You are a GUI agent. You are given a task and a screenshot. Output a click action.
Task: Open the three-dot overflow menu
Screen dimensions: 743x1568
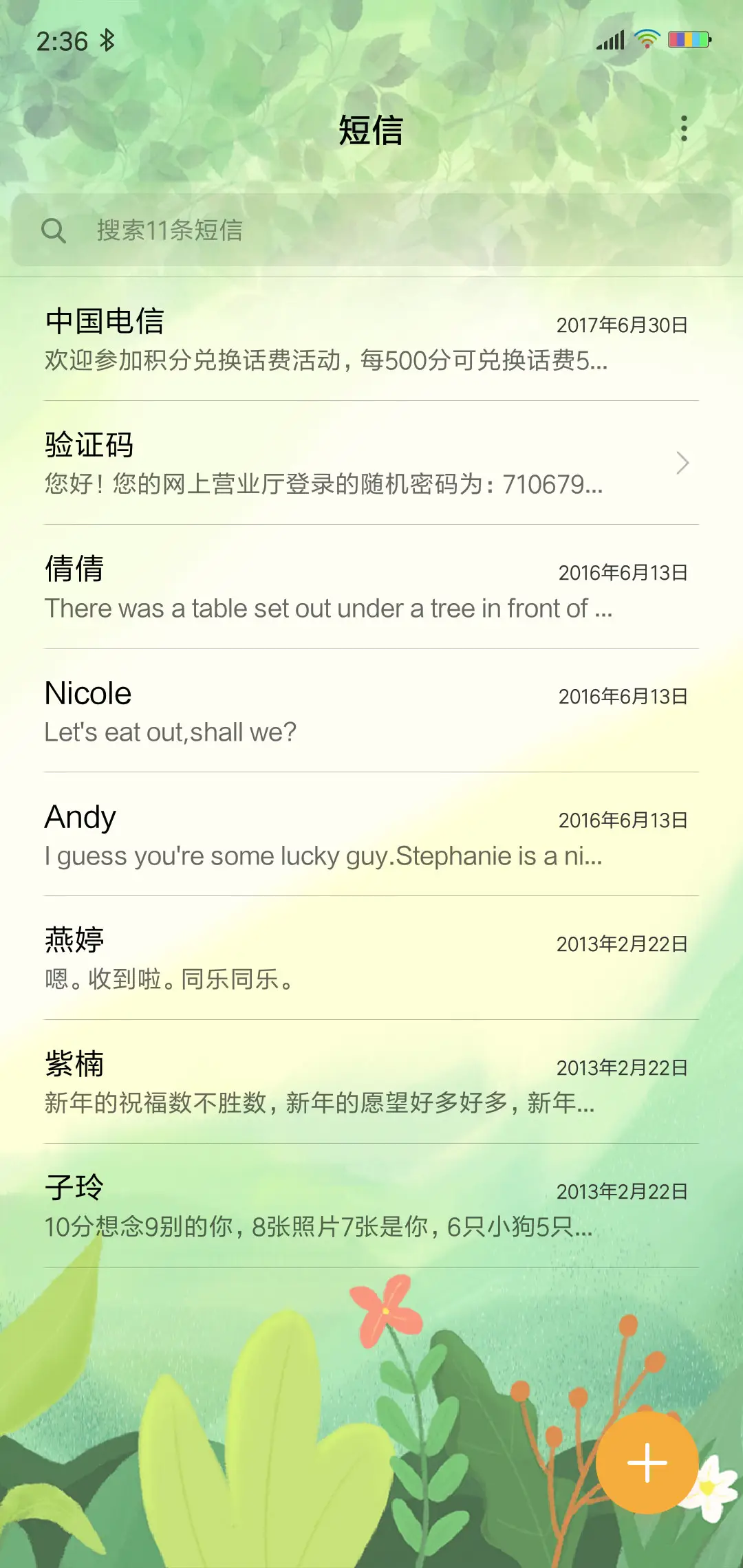point(683,129)
